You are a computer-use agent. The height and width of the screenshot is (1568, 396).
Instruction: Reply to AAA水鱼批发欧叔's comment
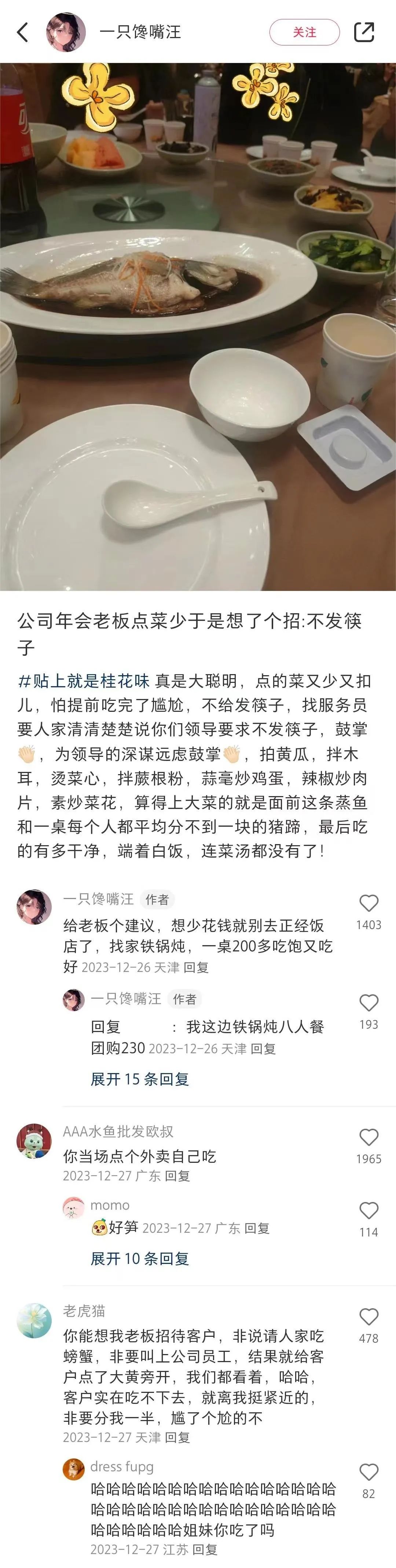(177, 1176)
